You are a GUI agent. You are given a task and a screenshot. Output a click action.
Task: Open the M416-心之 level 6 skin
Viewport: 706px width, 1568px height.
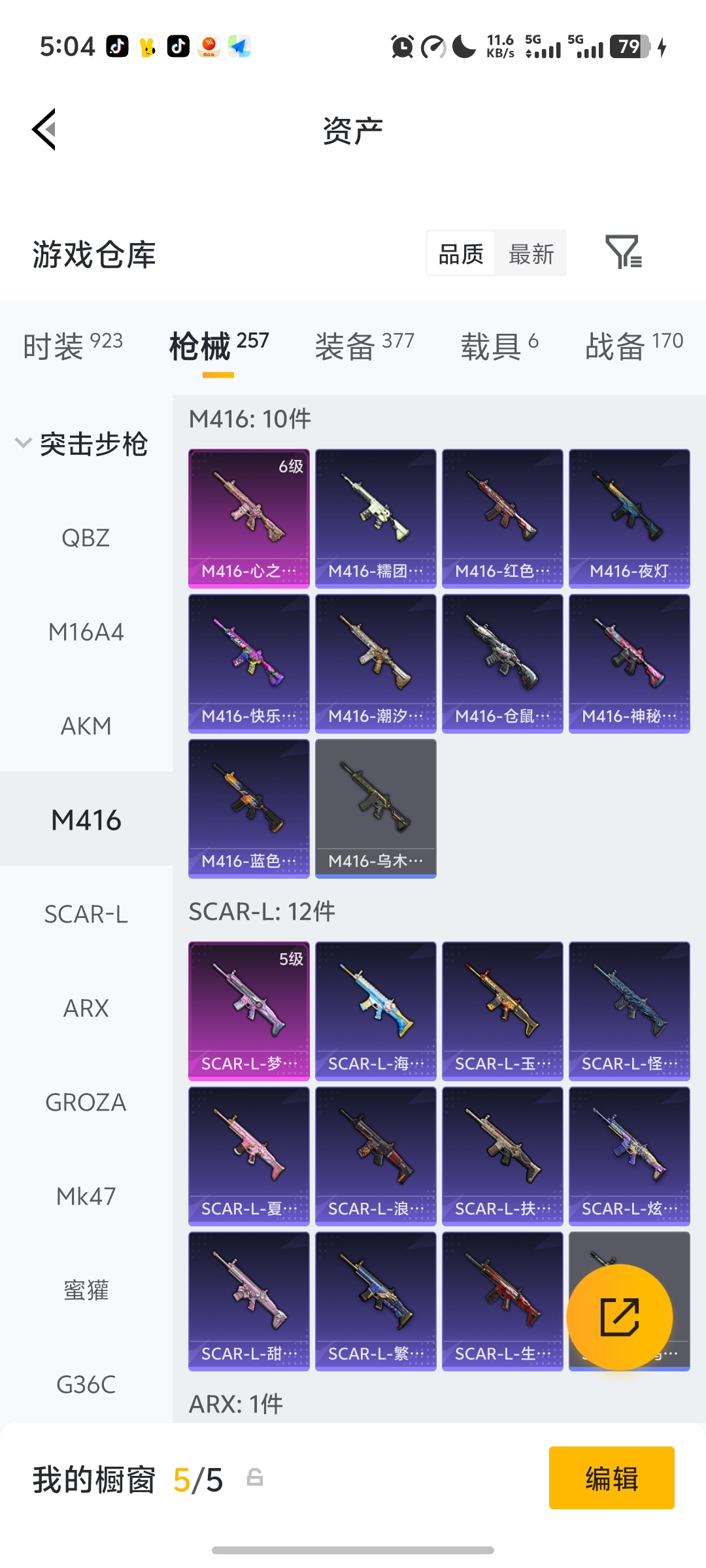(x=248, y=518)
